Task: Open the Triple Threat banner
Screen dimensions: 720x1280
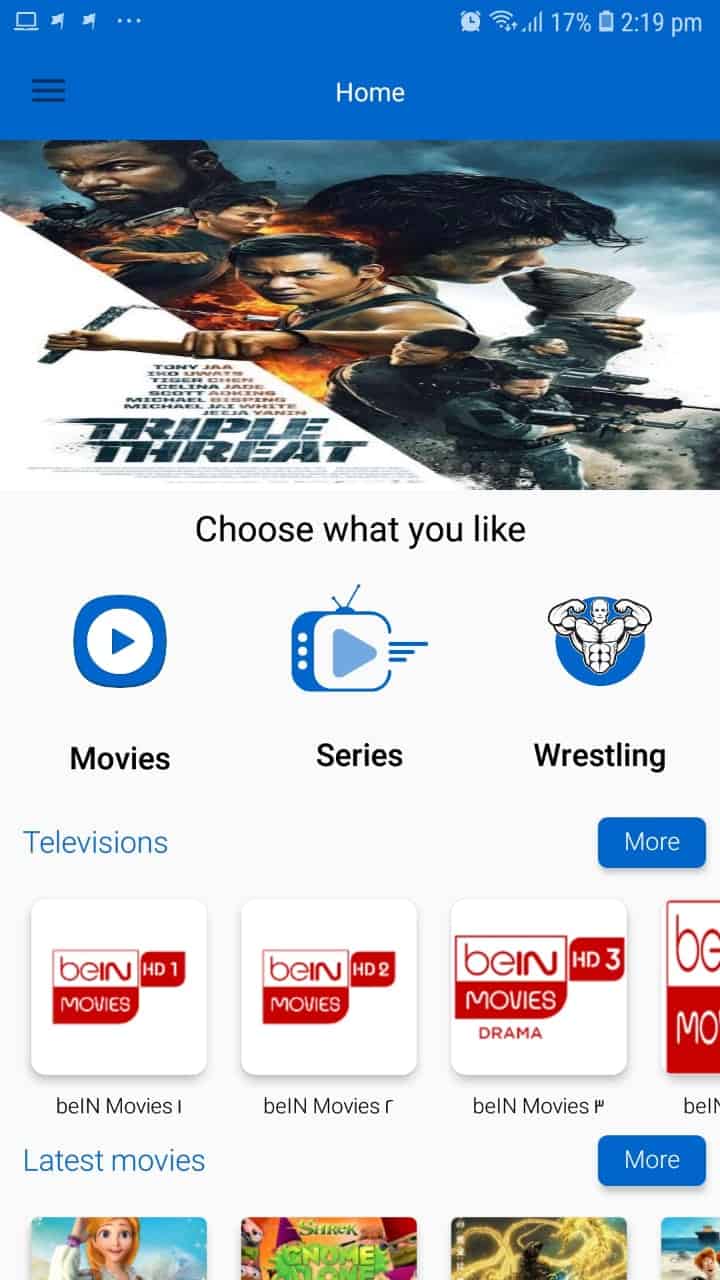Action: click(360, 315)
